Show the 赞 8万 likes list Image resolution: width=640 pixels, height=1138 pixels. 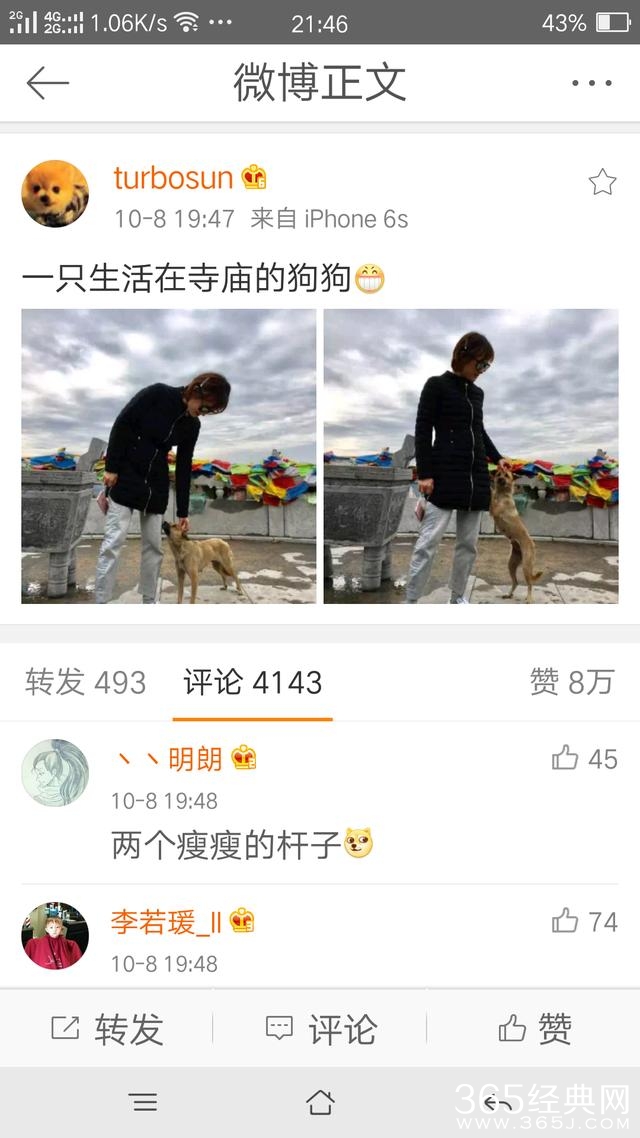pos(570,683)
